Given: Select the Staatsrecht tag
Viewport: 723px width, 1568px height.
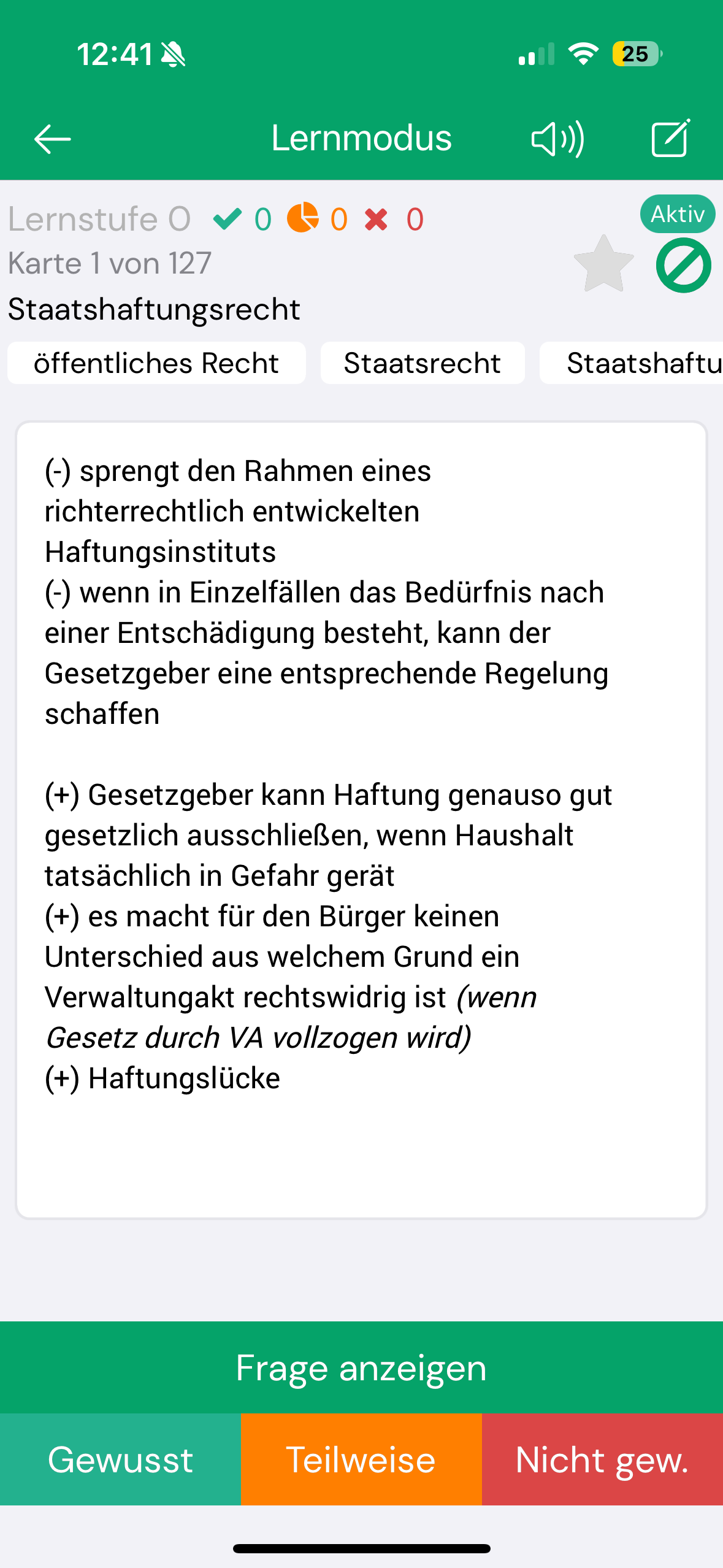Looking at the screenshot, I should point(422,363).
